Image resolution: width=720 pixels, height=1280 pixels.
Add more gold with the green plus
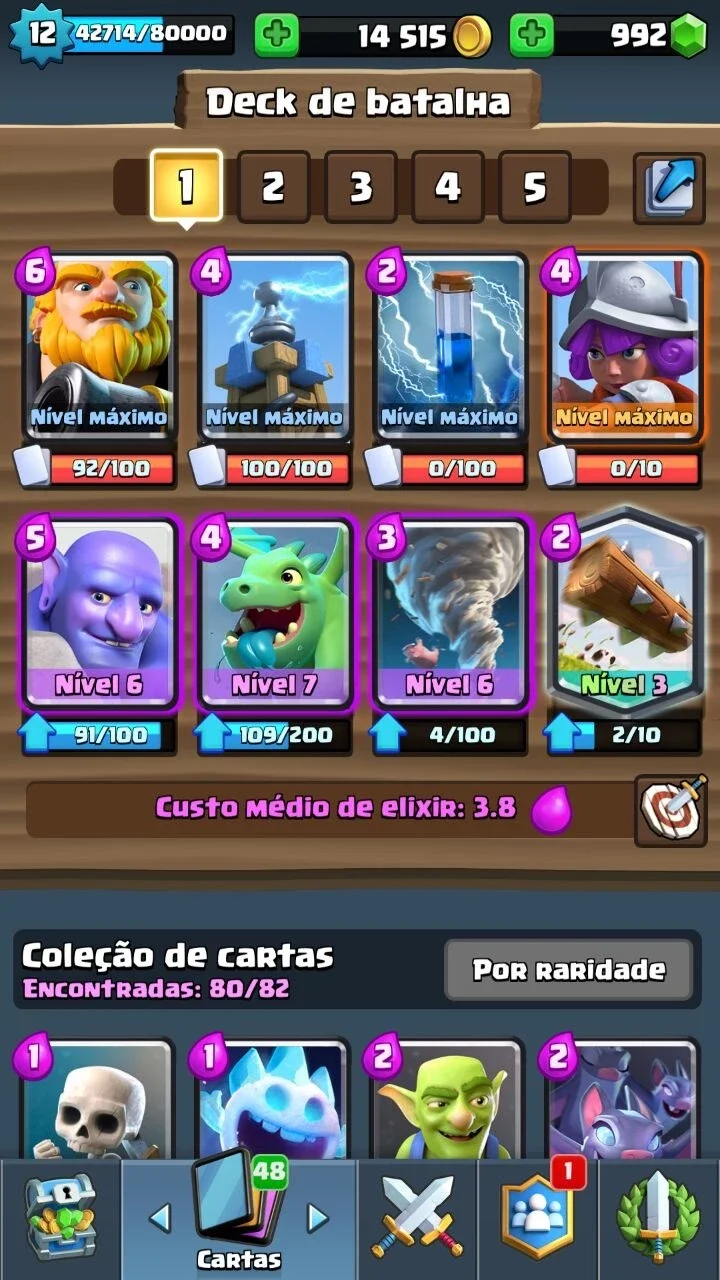point(276,36)
